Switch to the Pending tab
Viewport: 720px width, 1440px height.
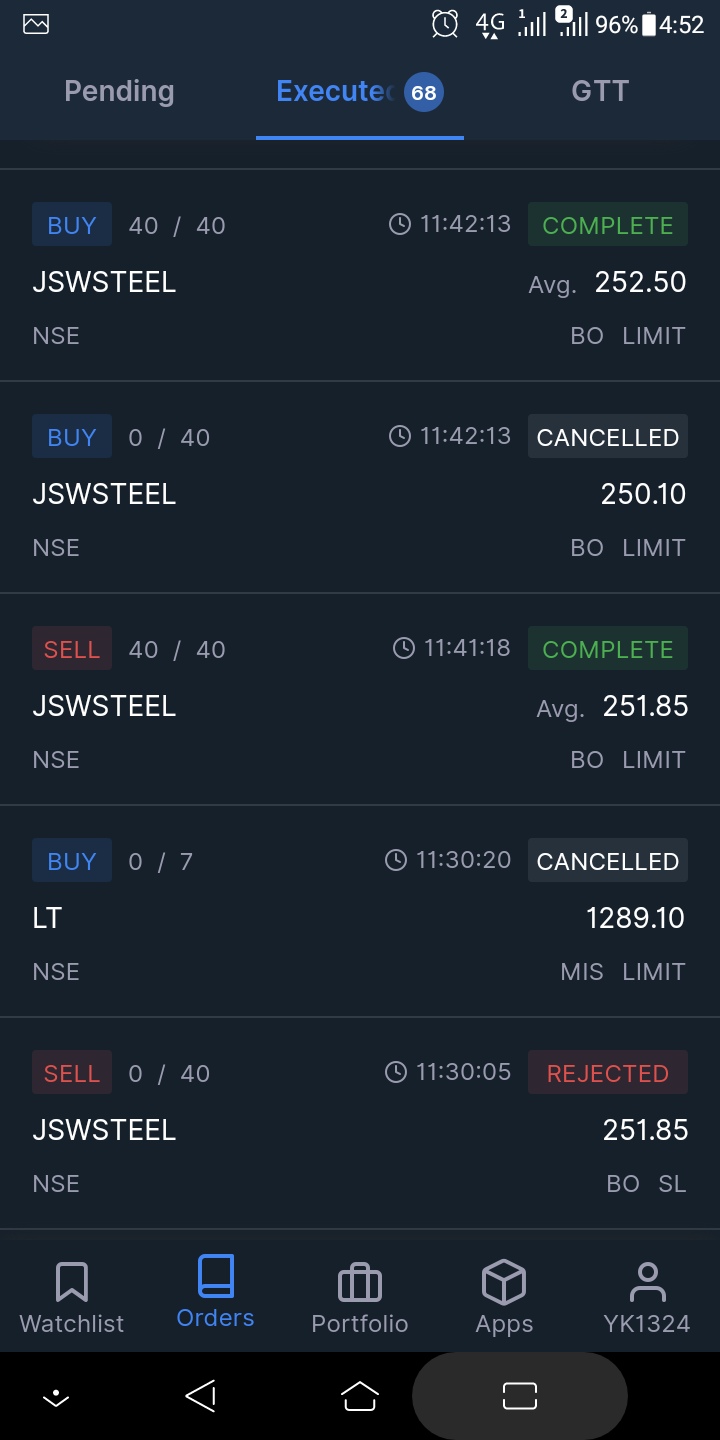point(119,92)
